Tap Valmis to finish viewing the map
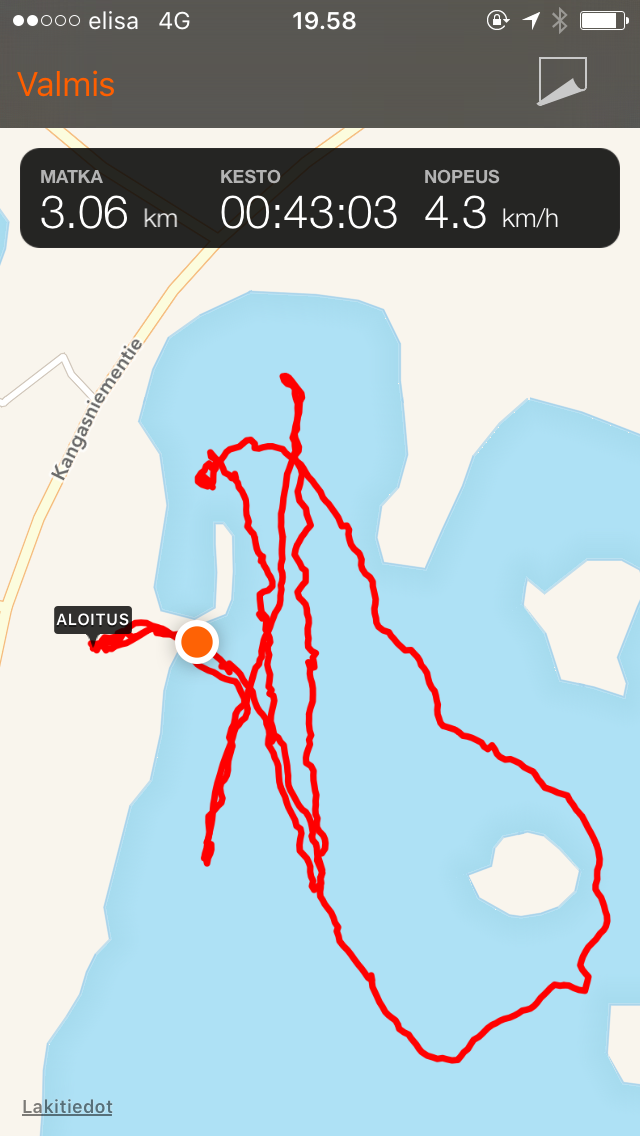This screenshot has width=640, height=1136. click(66, 85)
